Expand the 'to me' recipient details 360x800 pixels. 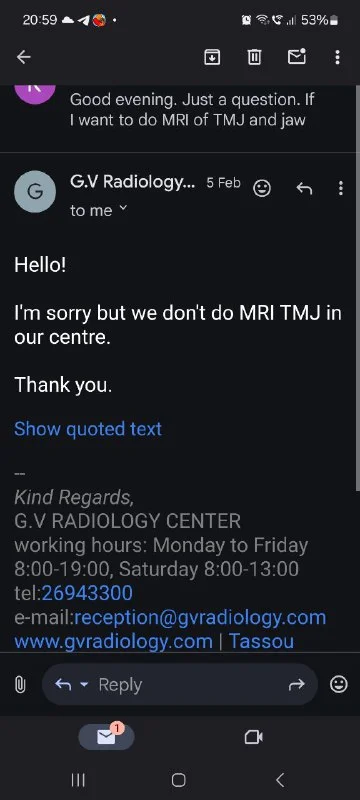click(x=98, y=210)
